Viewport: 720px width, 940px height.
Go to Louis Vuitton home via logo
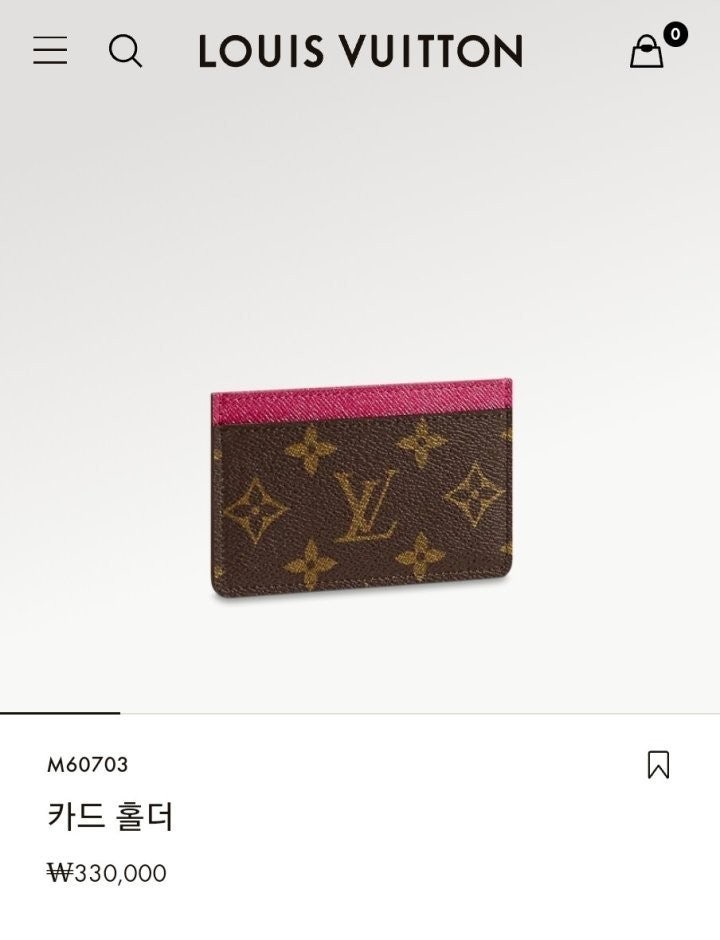(360, 51)
